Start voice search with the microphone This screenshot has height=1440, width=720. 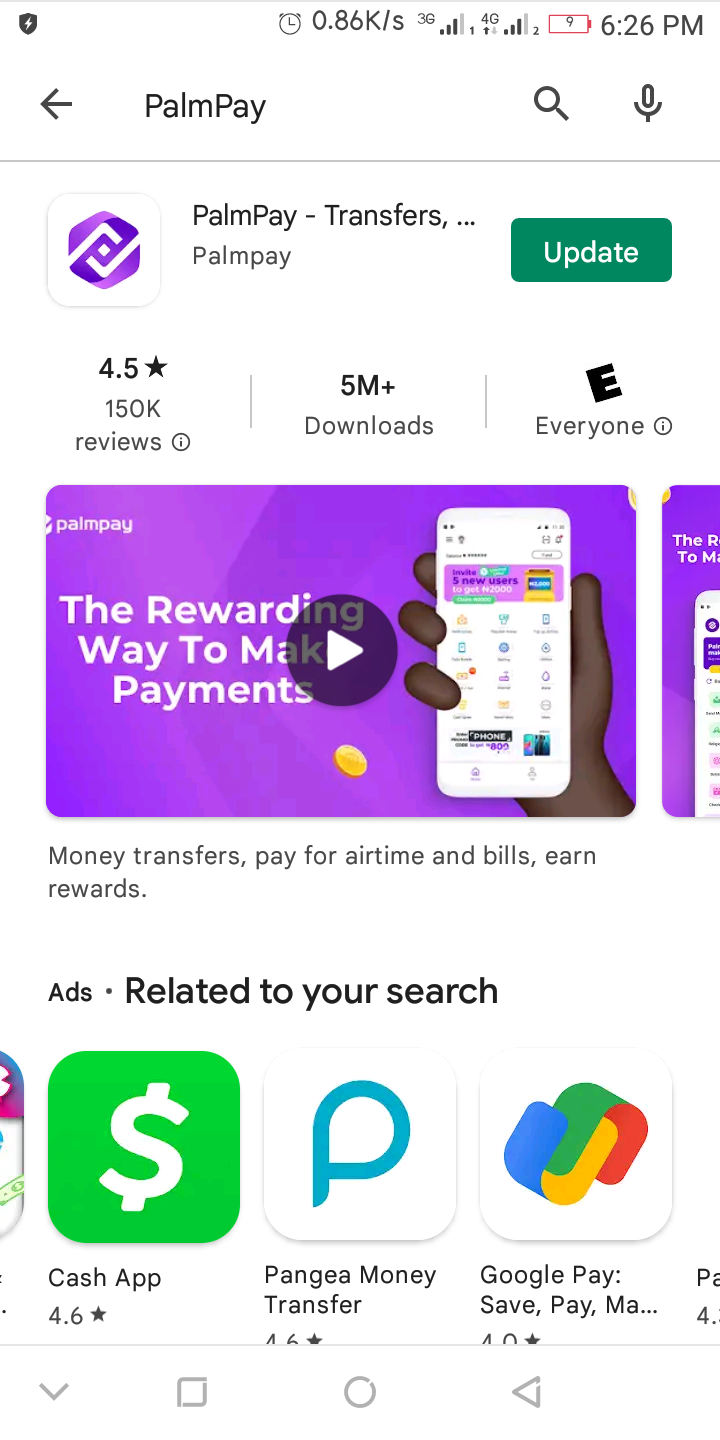pos(648,103)
